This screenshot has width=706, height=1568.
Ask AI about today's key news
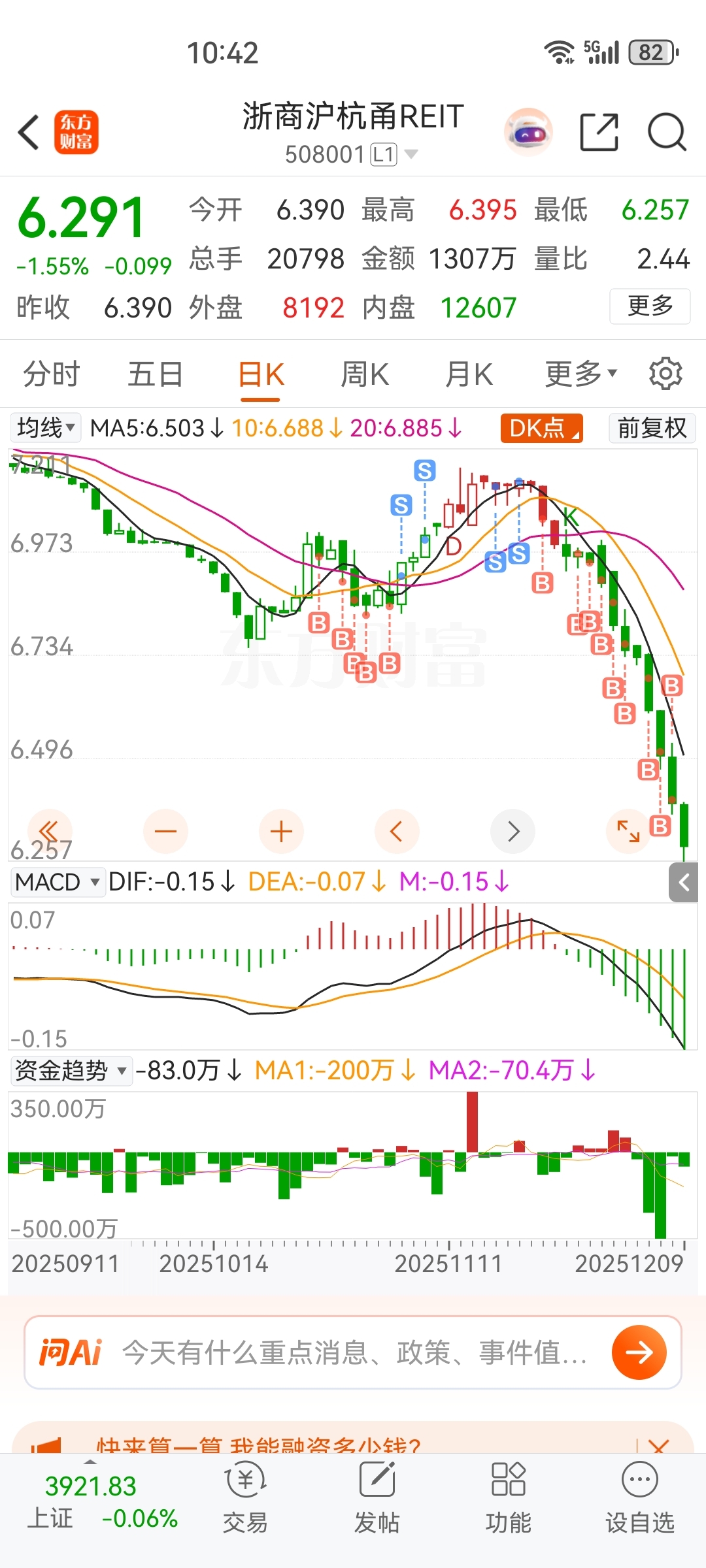tap(353, 1352)
